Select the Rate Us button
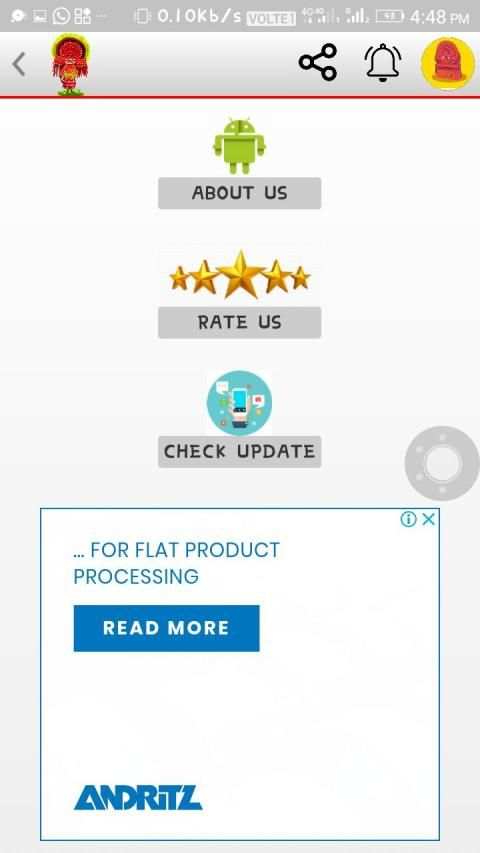Image resolution: width=480 pixels, height=853 pixels. tap(239, 323)
